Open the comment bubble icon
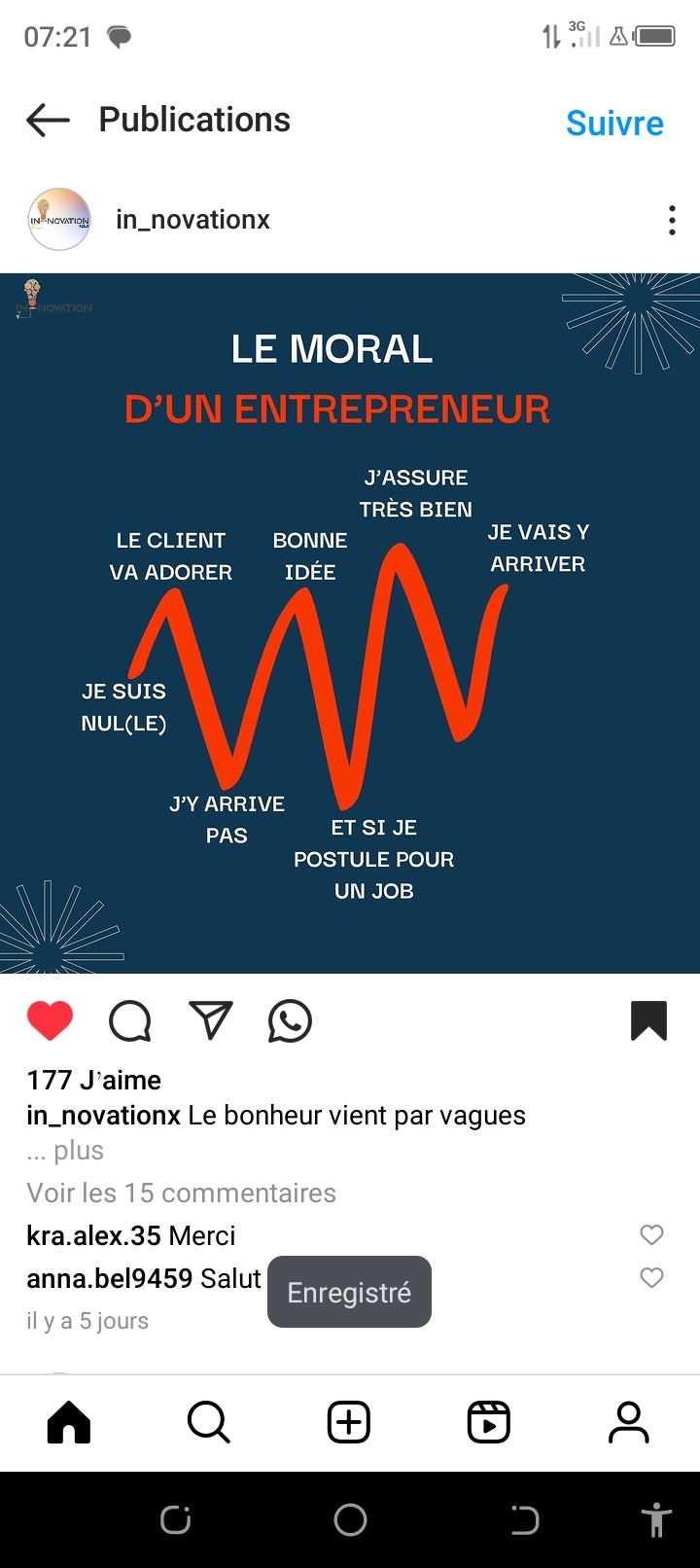 pos(130,1021)
